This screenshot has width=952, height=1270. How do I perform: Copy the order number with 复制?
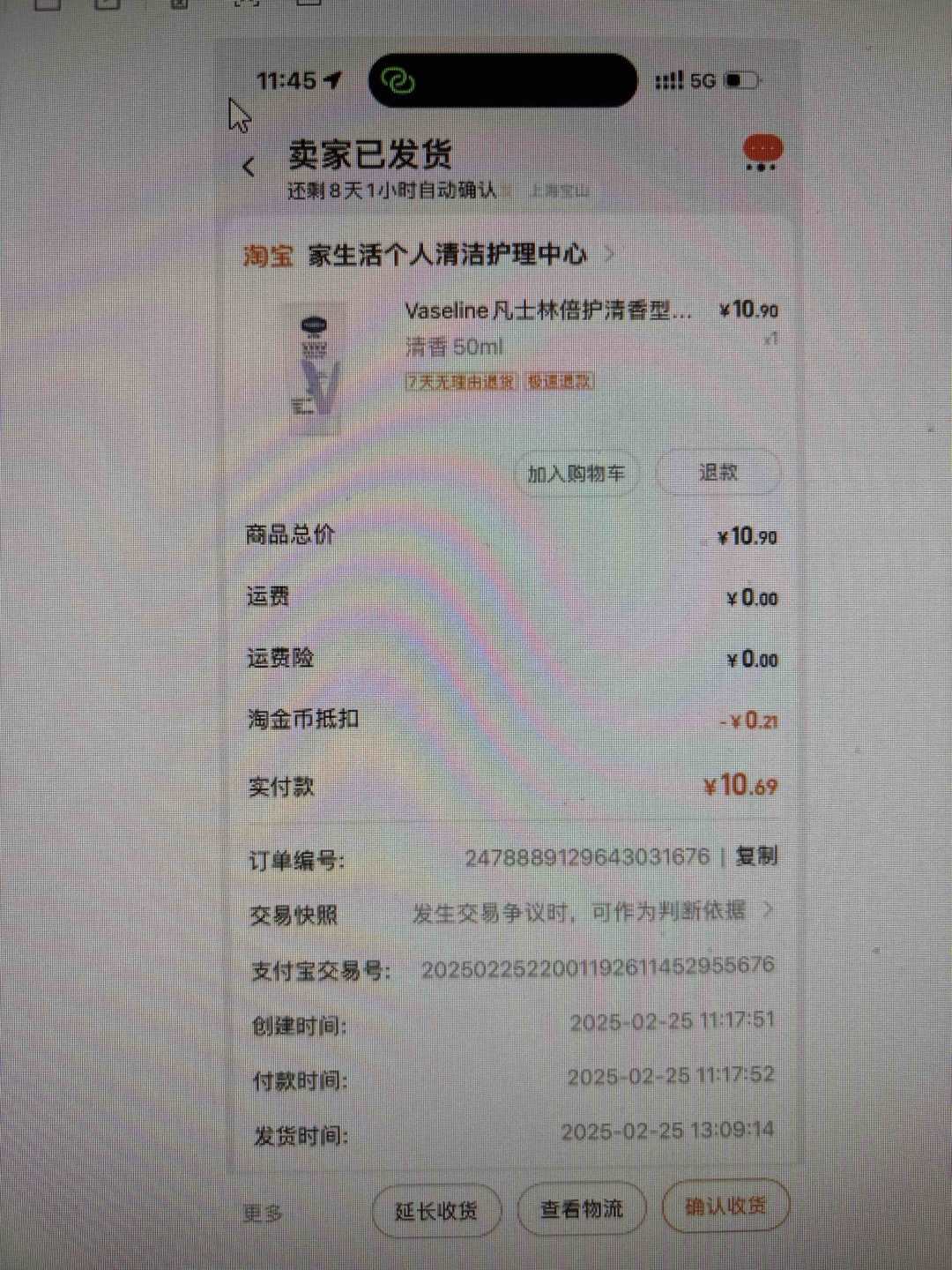pyautogui.click(x=756, y=856)
